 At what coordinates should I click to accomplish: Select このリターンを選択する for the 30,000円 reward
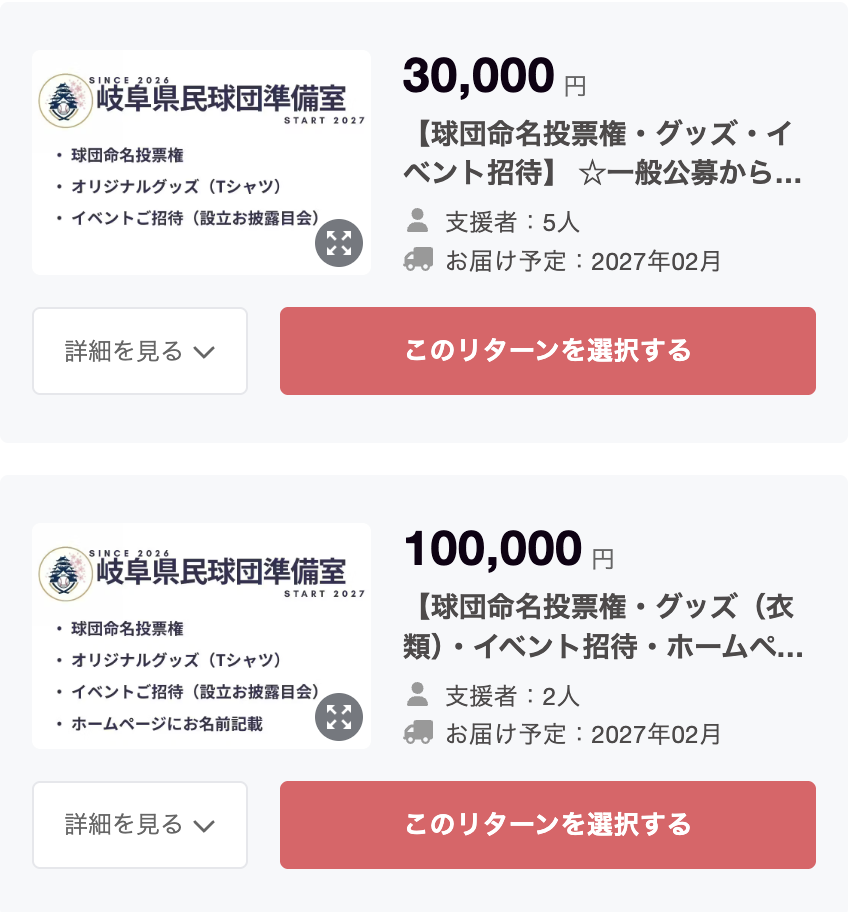[x=547, y=351]
